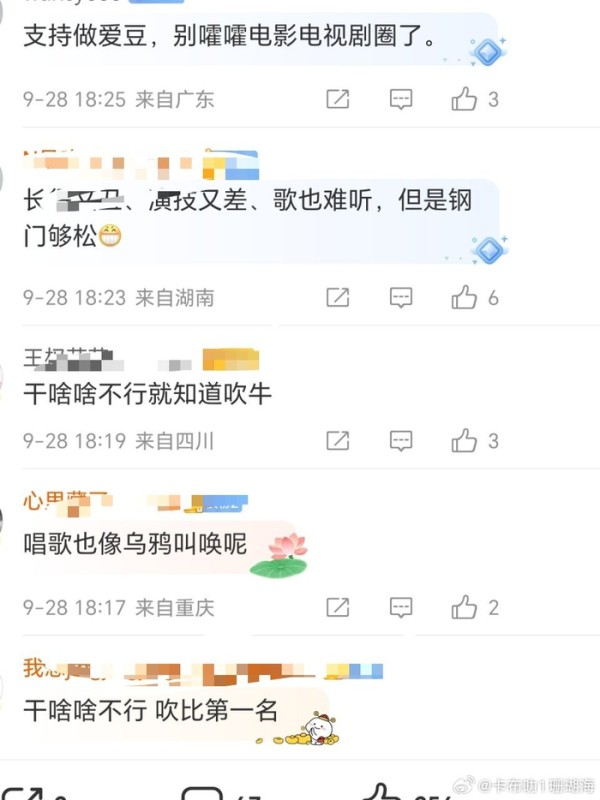
Task: Forward the 18:17 comment from 重庆
Action: pyautogui.click(x=338, y=607)
